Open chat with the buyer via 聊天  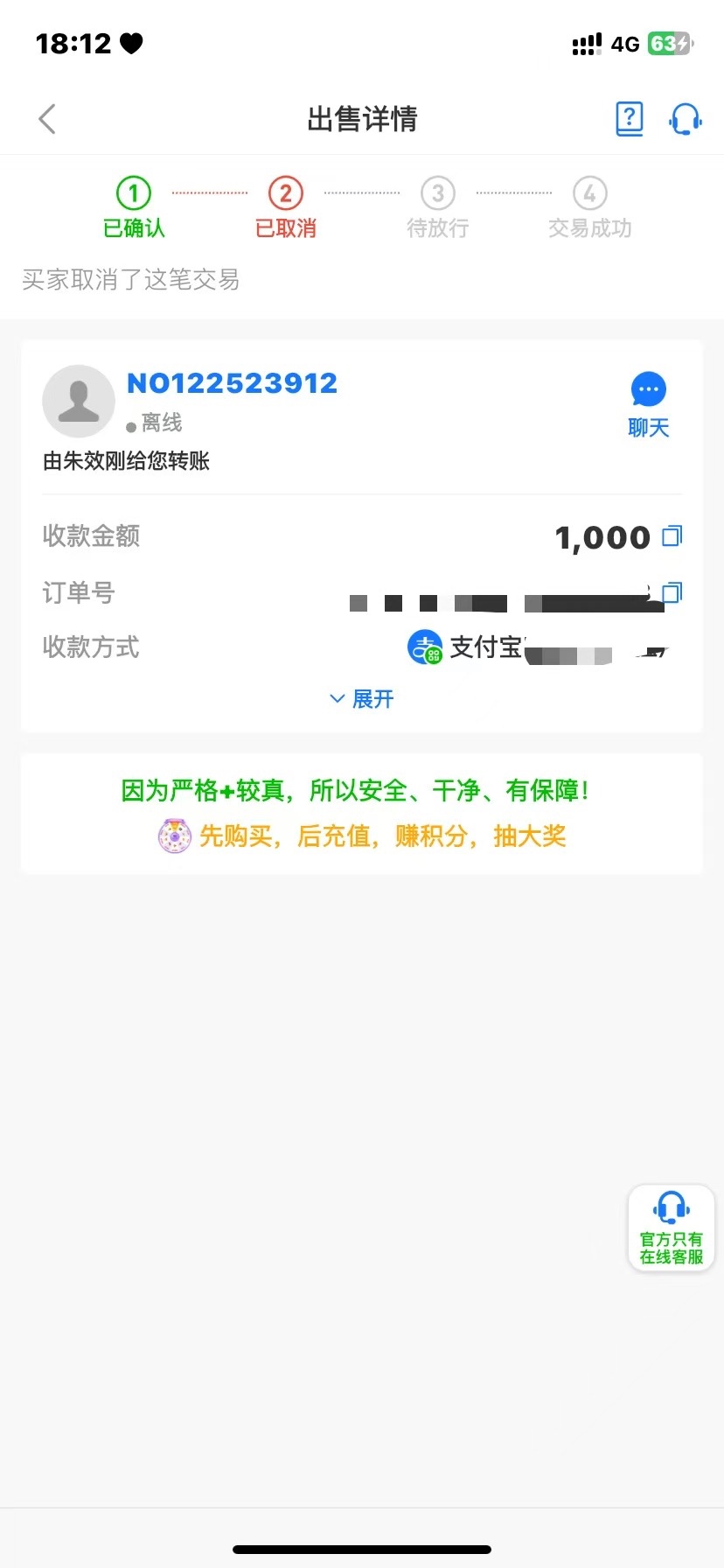[x=648, y=405]
